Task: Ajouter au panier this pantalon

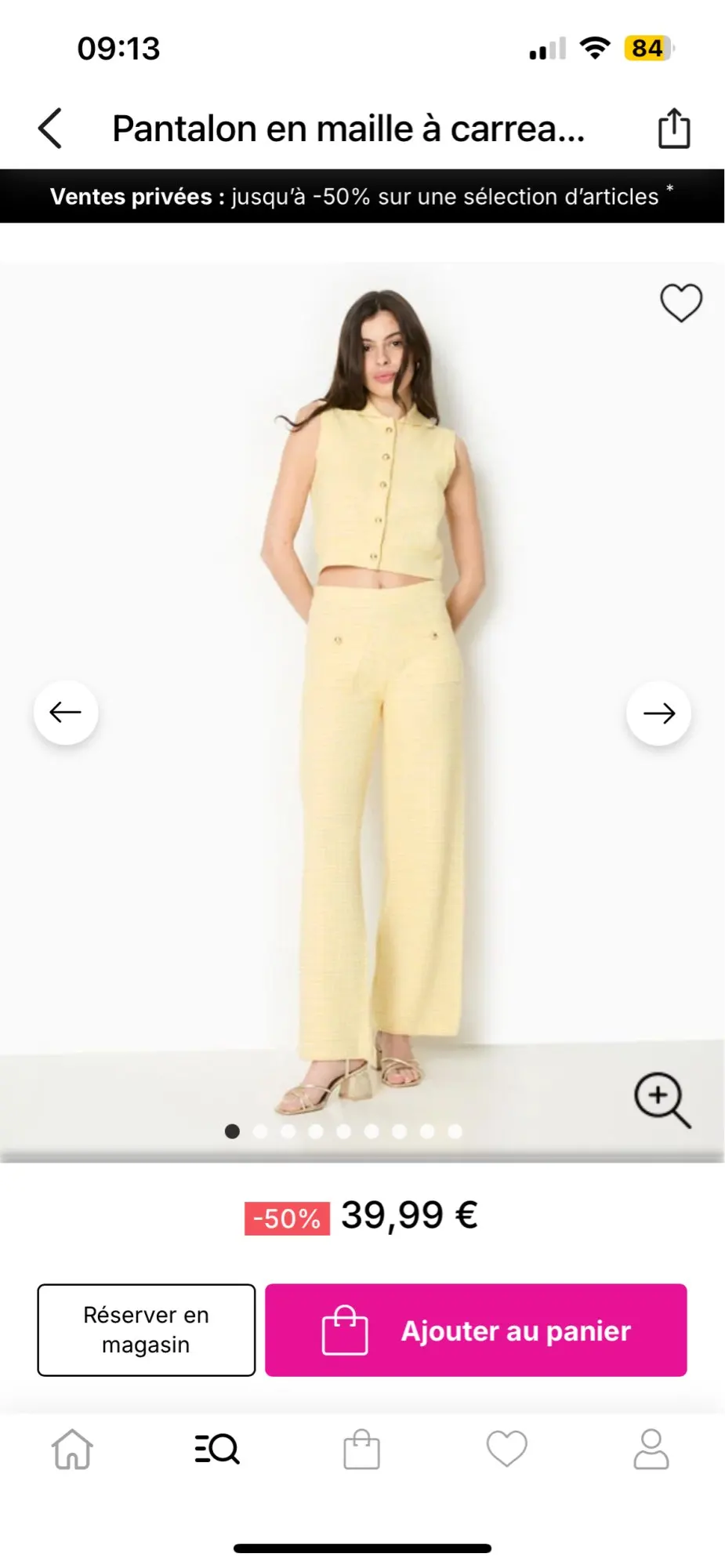Action: tap(476, 1330)
